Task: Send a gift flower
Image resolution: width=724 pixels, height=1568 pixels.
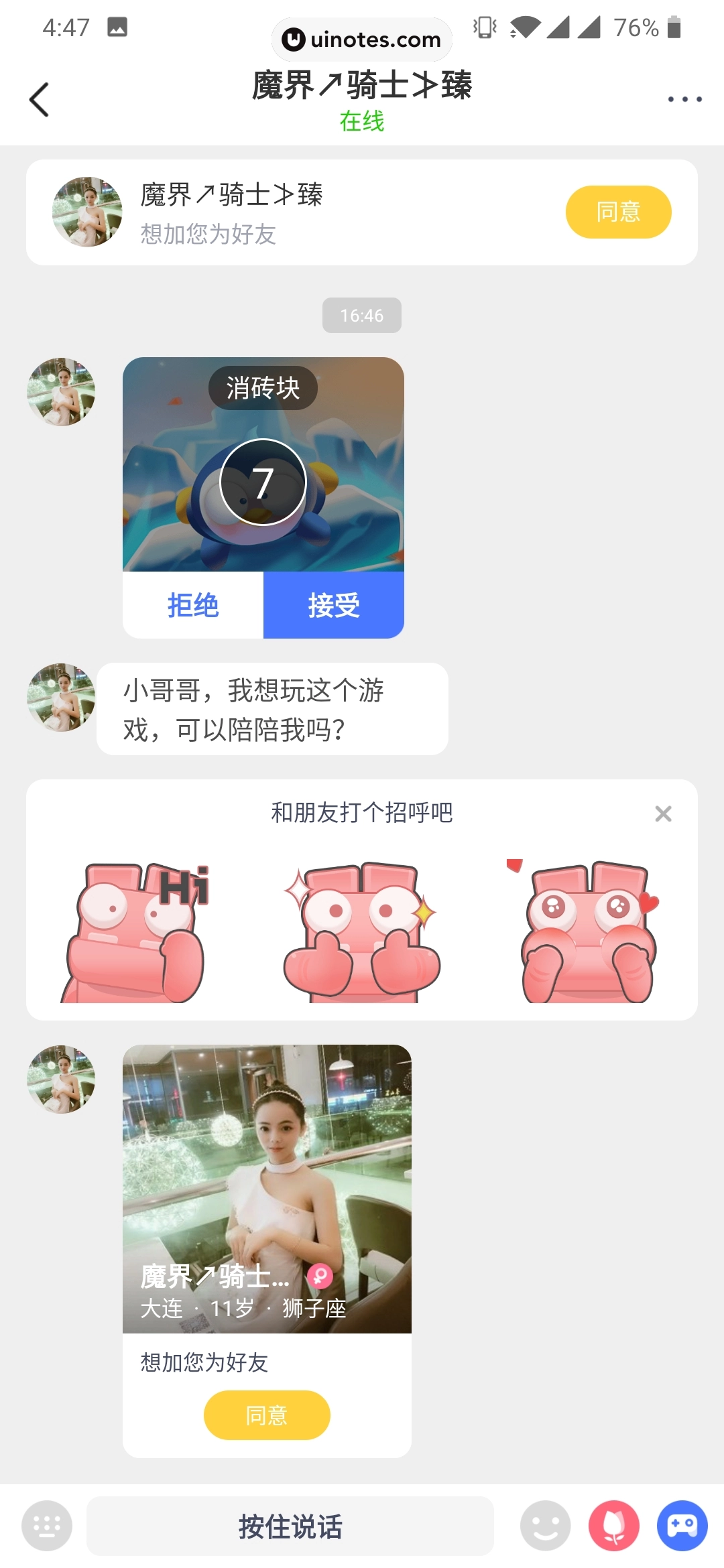Action: [x=614, y=1526]
